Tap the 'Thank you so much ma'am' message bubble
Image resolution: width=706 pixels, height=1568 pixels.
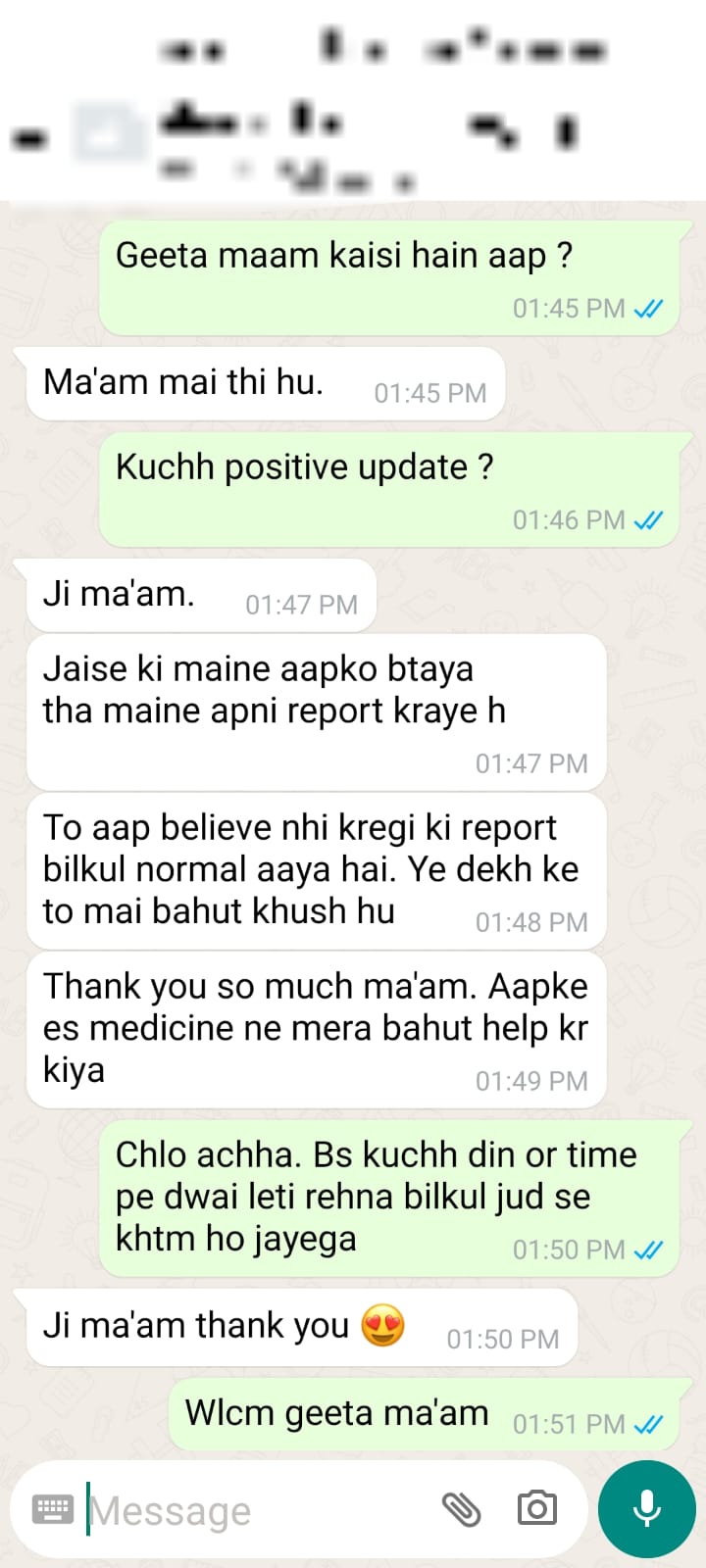[314, 1027]
